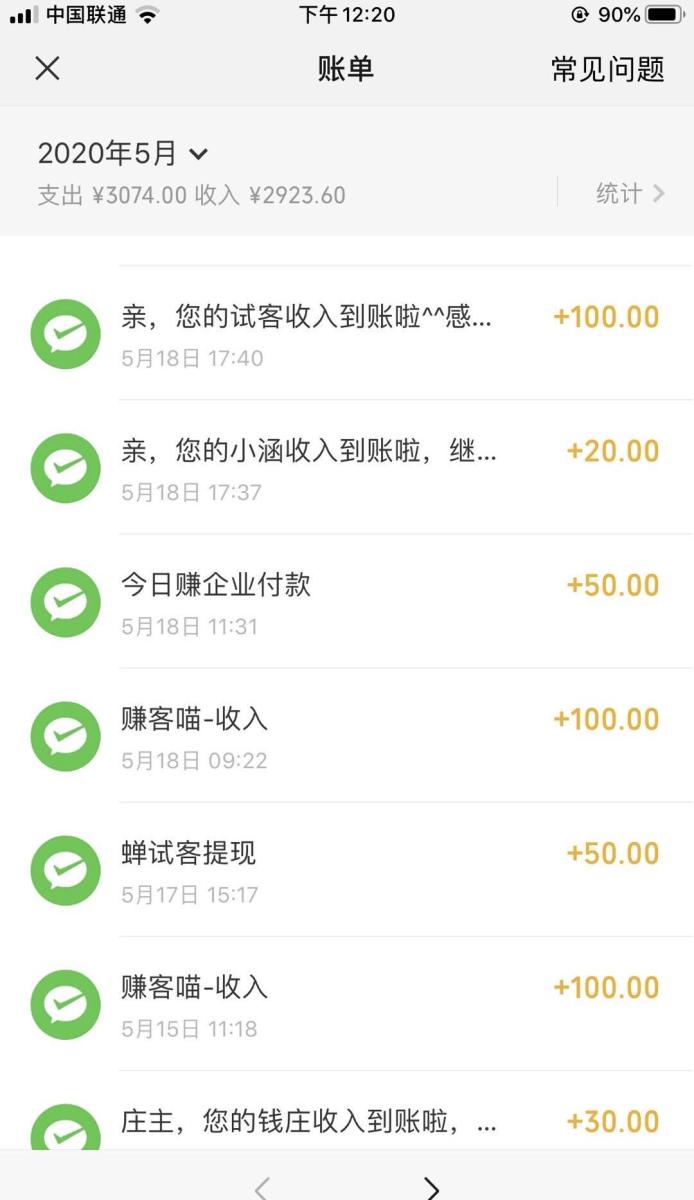Open the 小涵收入 +20.00 transaction

(x=347, y=467)
